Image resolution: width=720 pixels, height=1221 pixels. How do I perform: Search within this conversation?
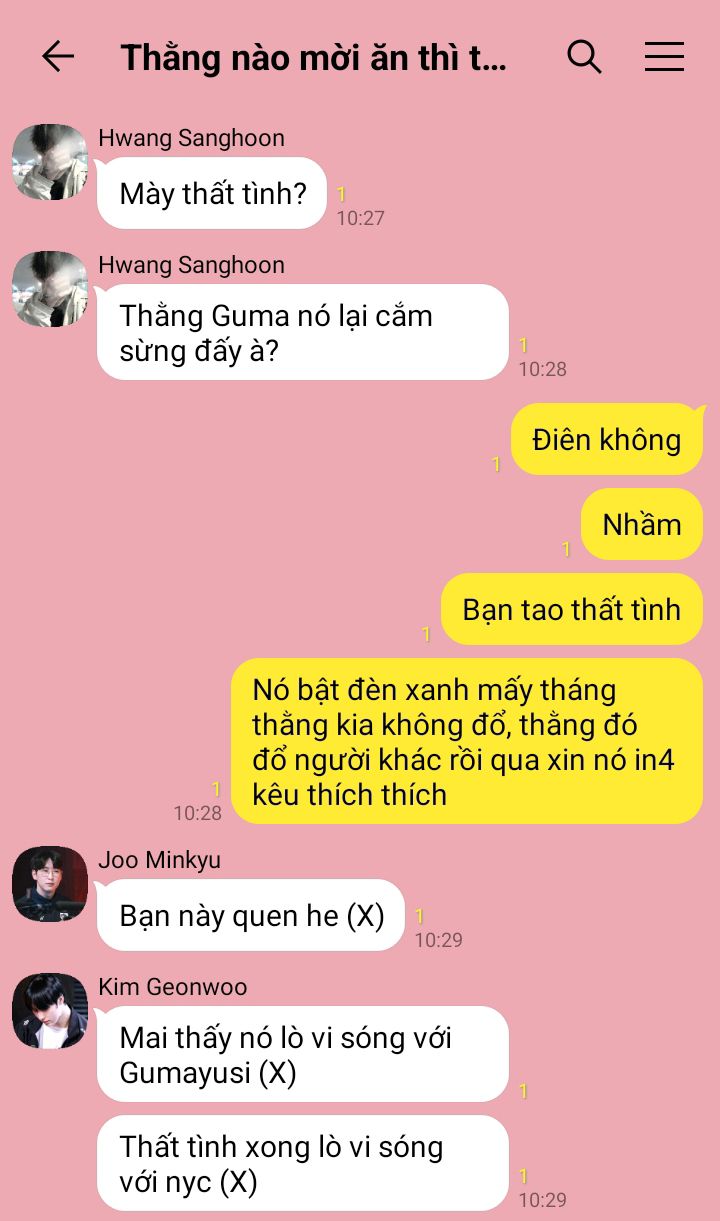pyautogui.click(x=584, y=57)
